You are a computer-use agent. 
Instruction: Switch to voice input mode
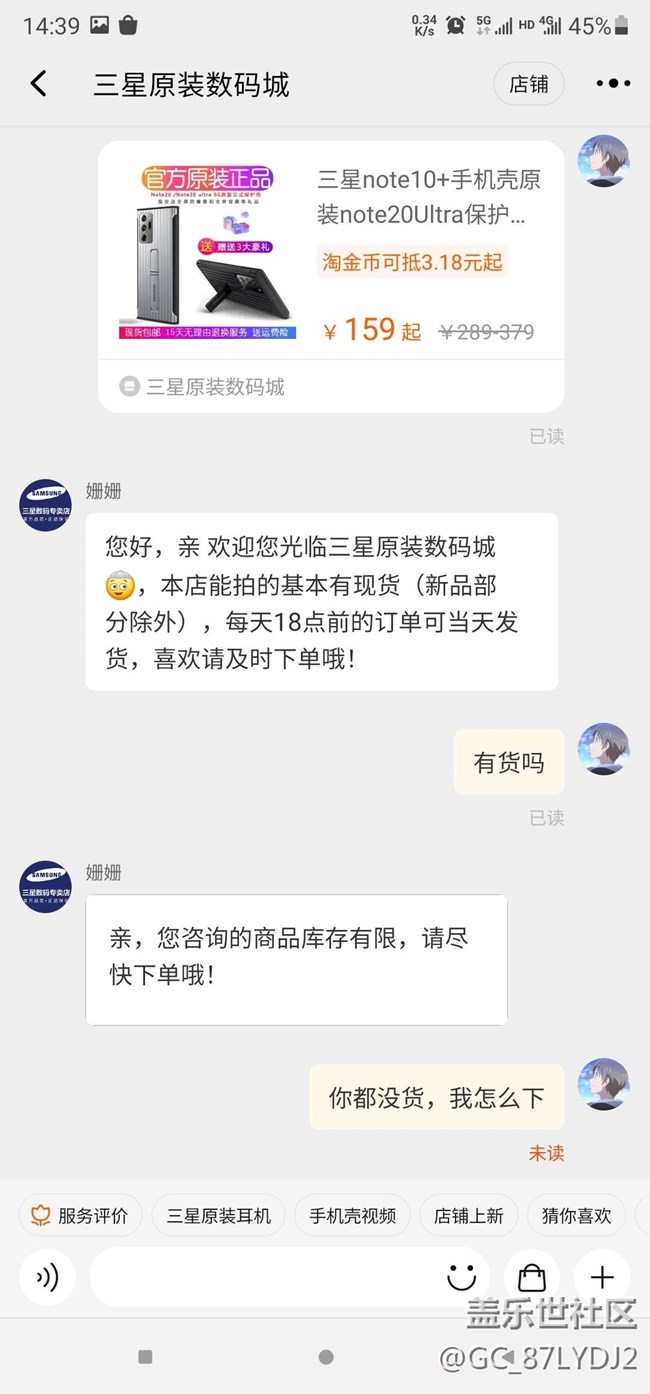pos(47,1277)
